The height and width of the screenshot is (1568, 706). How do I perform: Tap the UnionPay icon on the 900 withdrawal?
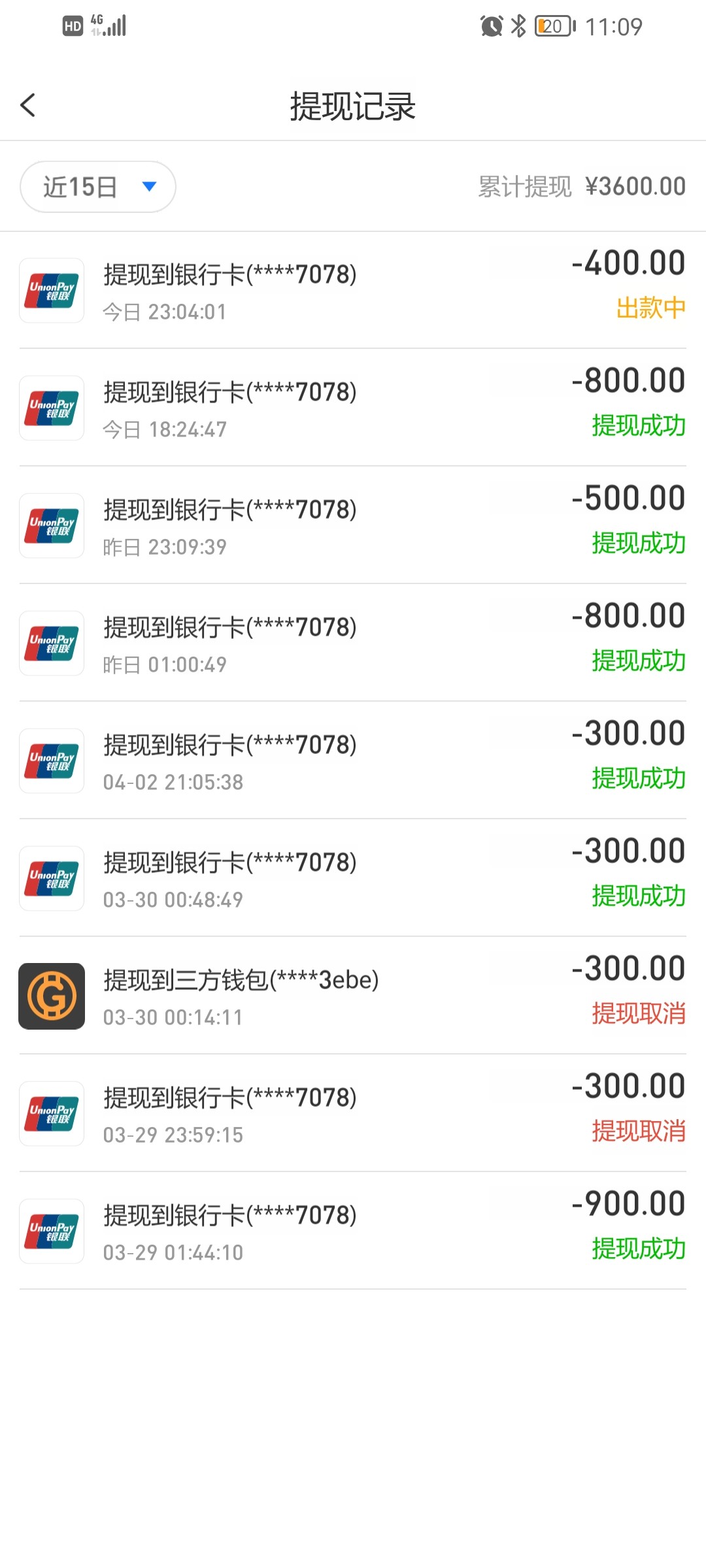(x=51, y=1231)
